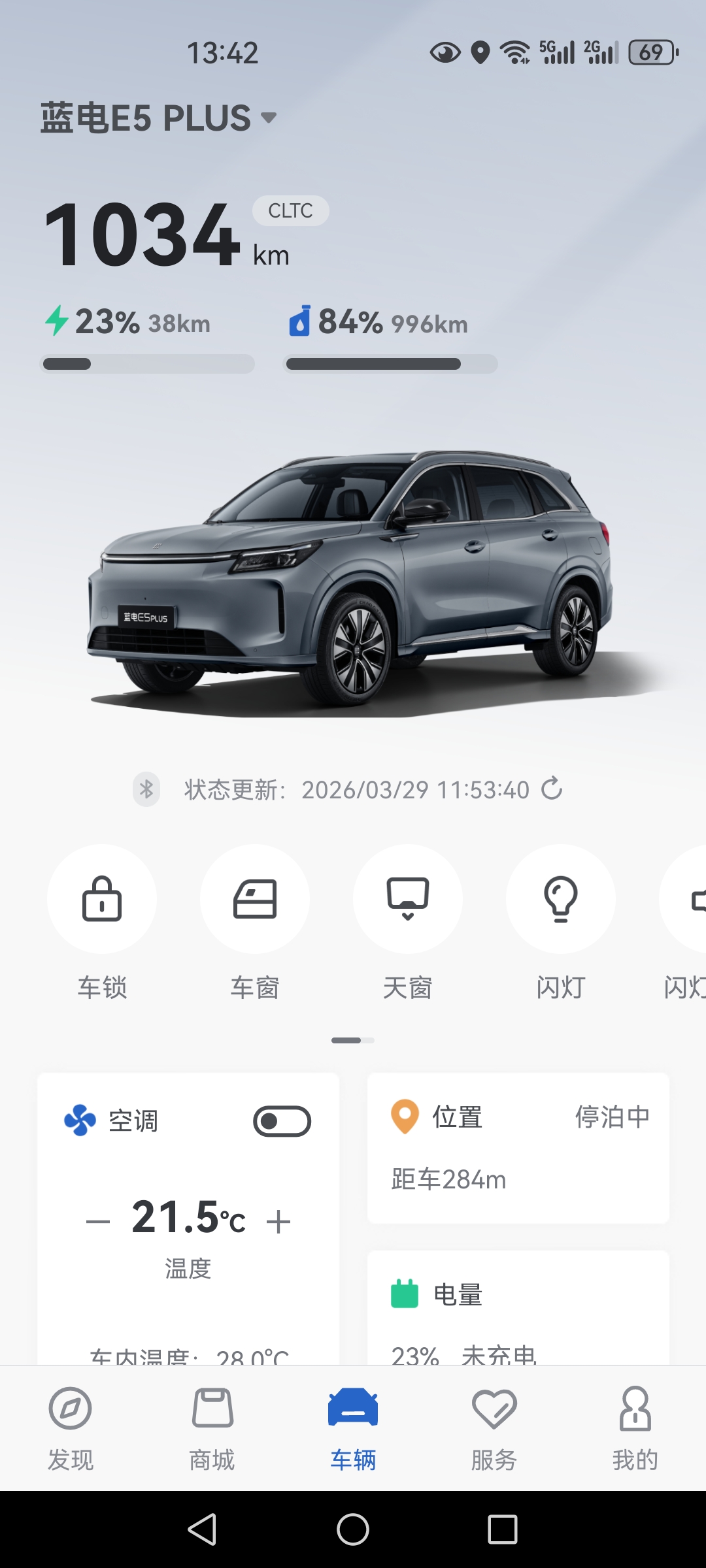Tap the eye icon in the status bar
The image size is (706, 1568).
(x=444, y=52)
